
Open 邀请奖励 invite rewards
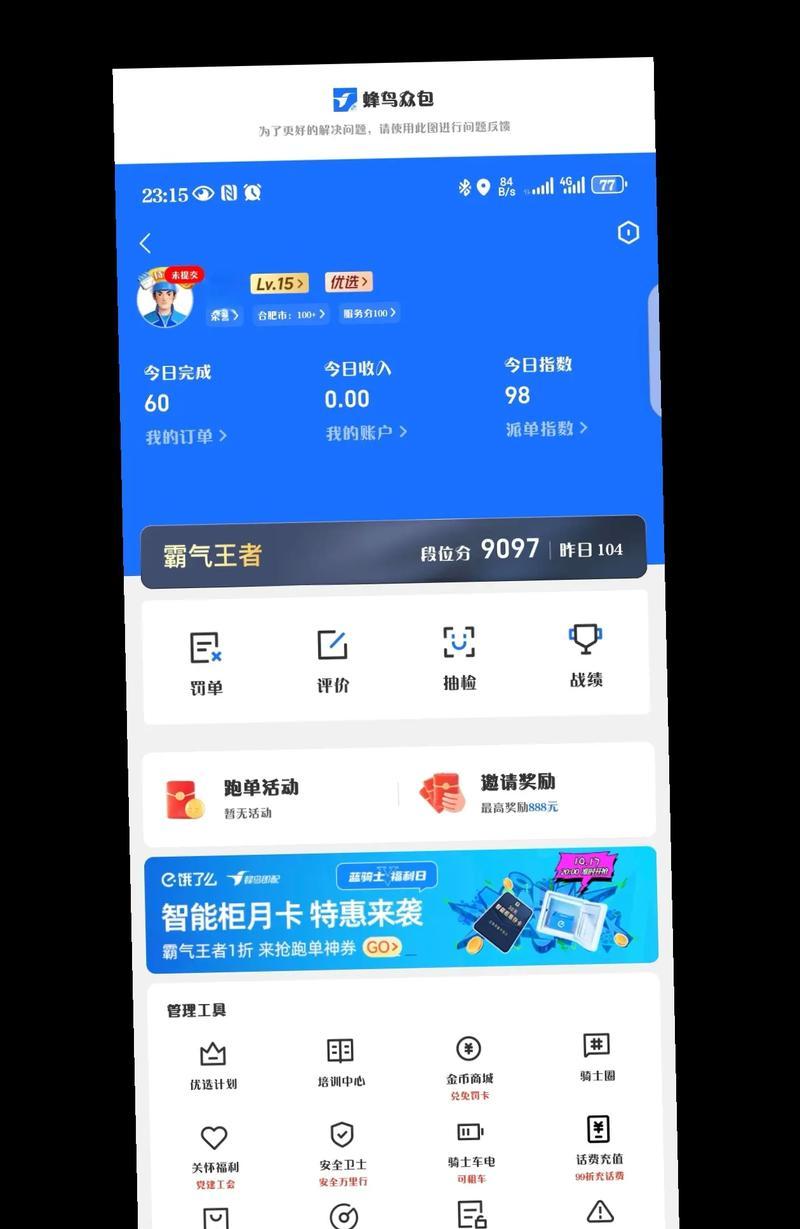click(516, 793)
